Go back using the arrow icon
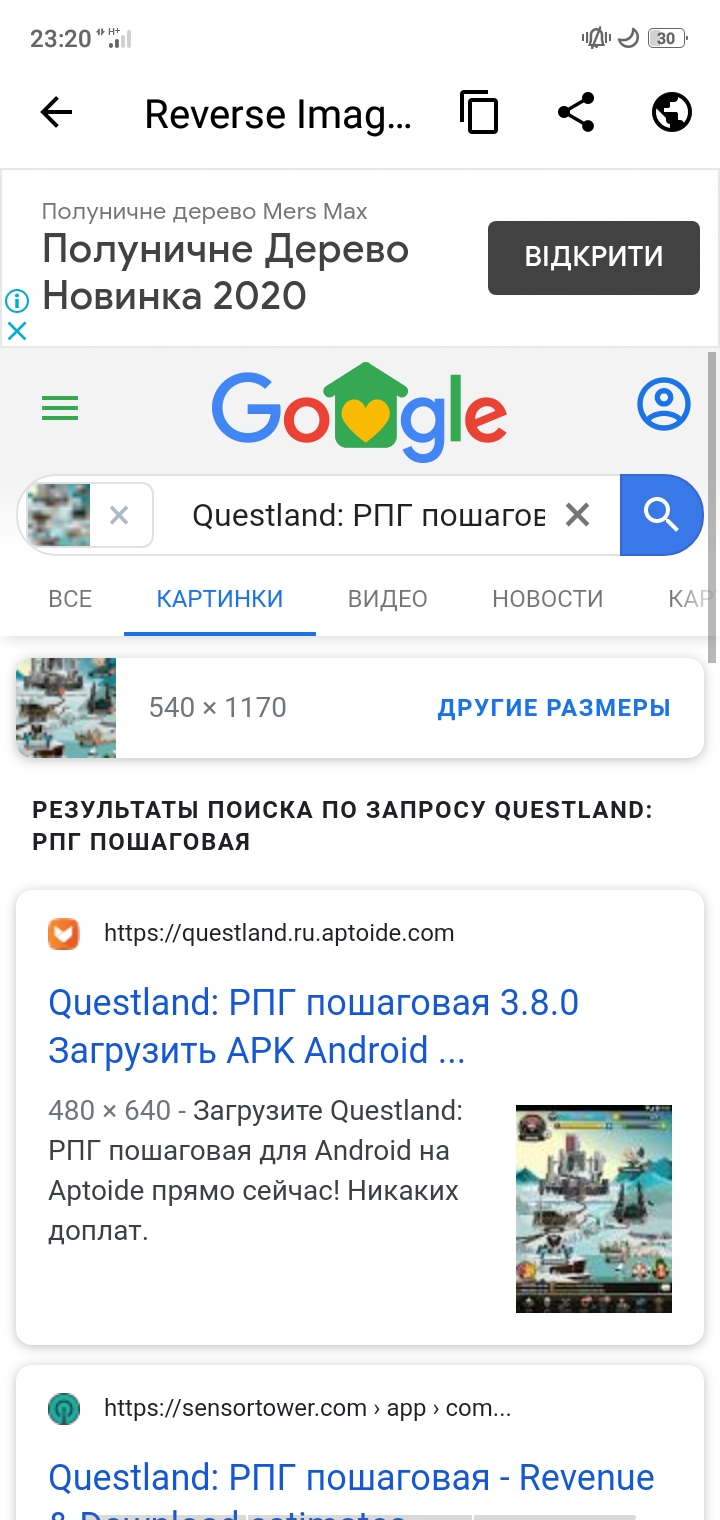 coord(57,112)
